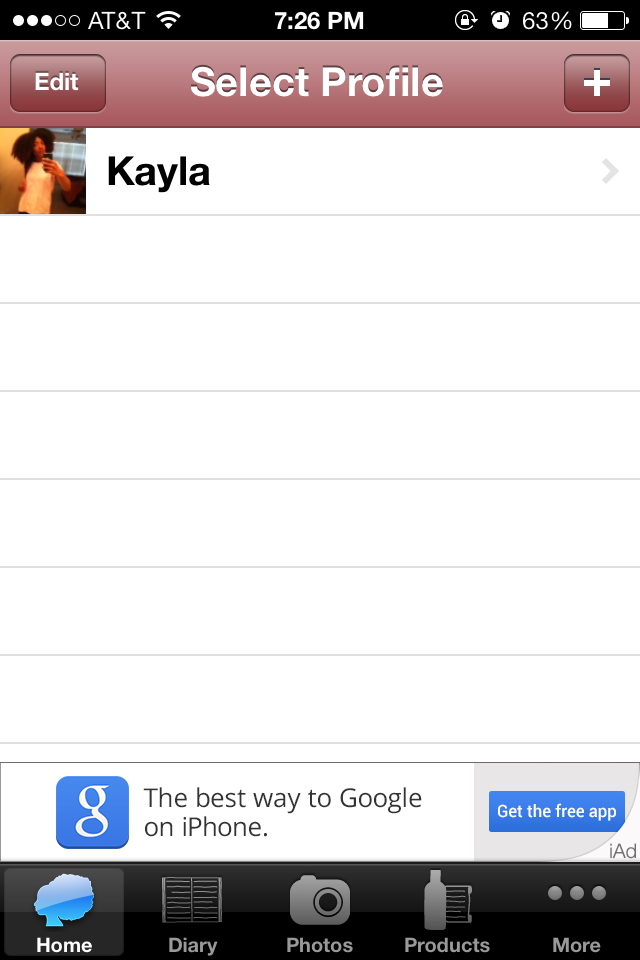
Task: Open the More tab
Action: [x=576, y=912]
